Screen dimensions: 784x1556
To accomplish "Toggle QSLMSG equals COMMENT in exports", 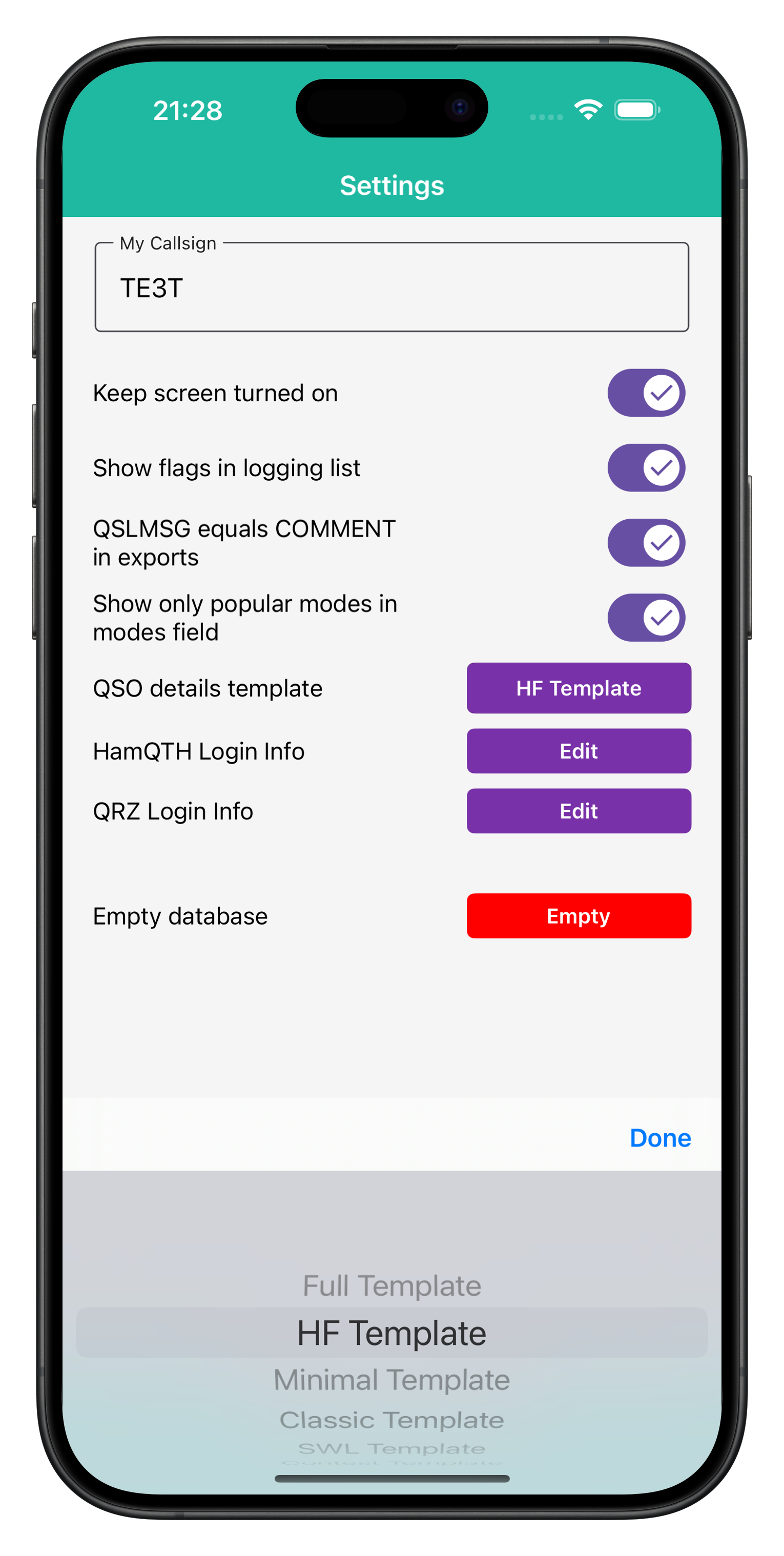I will pos(646,542).
